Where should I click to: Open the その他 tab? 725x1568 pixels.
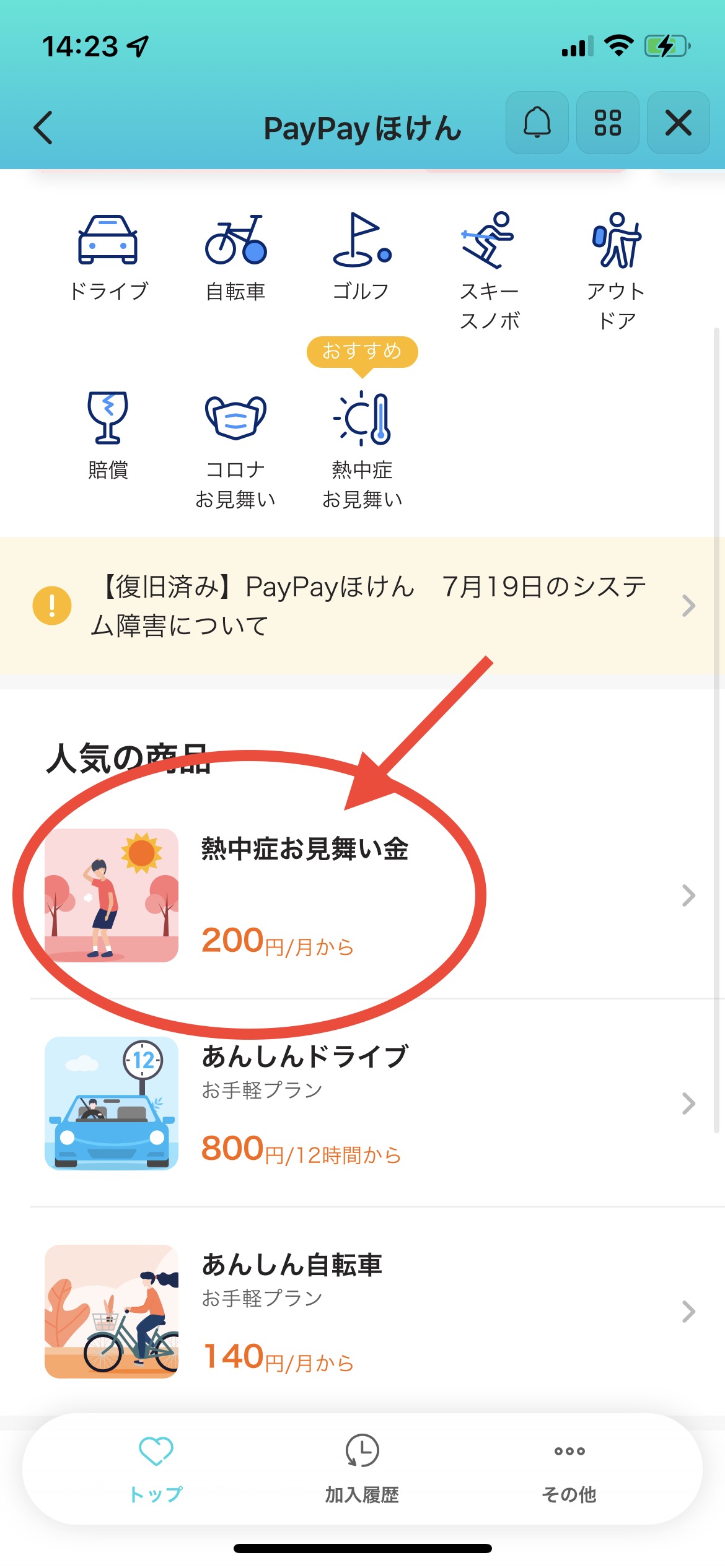569,1469
